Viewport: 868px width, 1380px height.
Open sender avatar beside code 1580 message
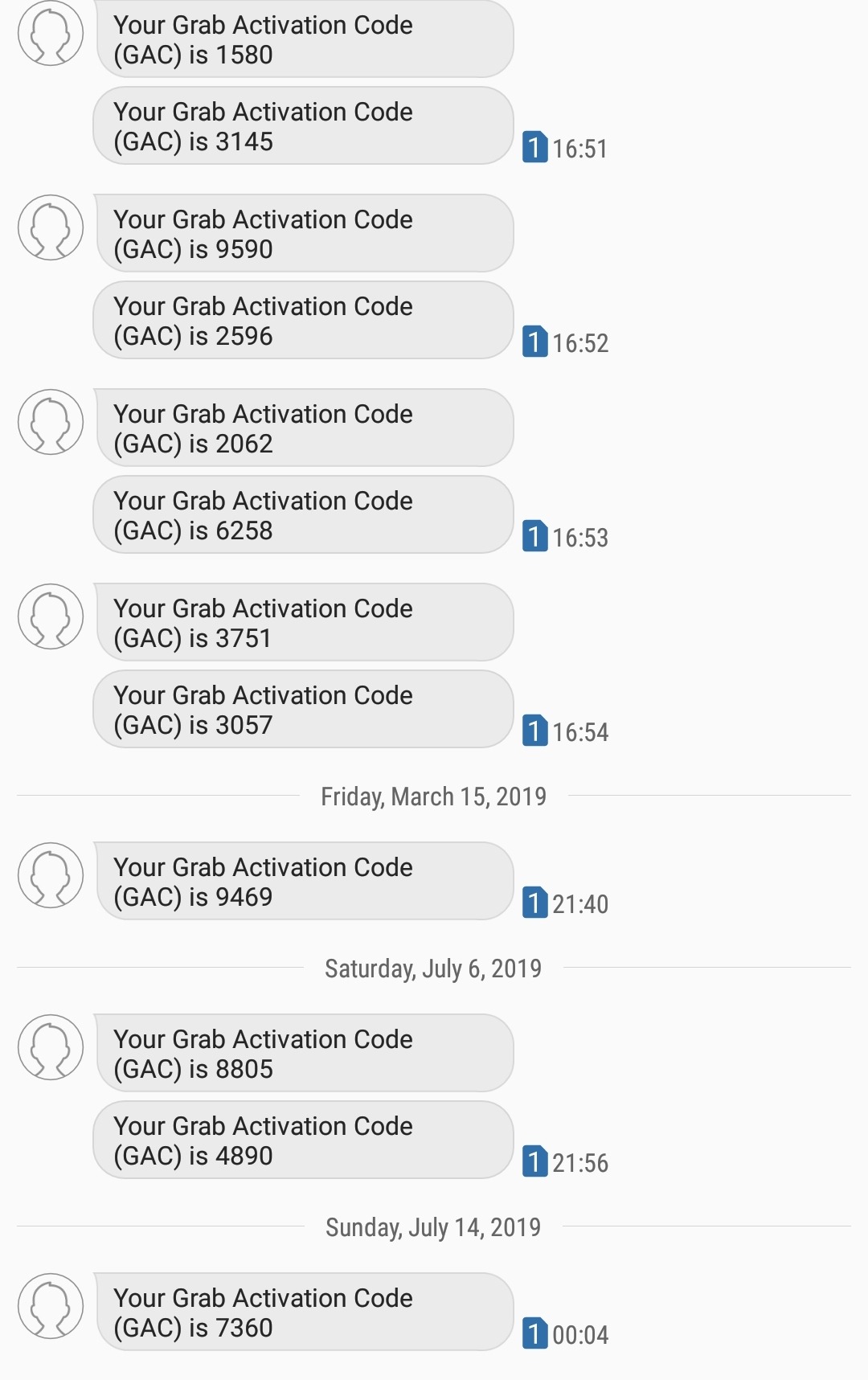click(x=51, y=34)
